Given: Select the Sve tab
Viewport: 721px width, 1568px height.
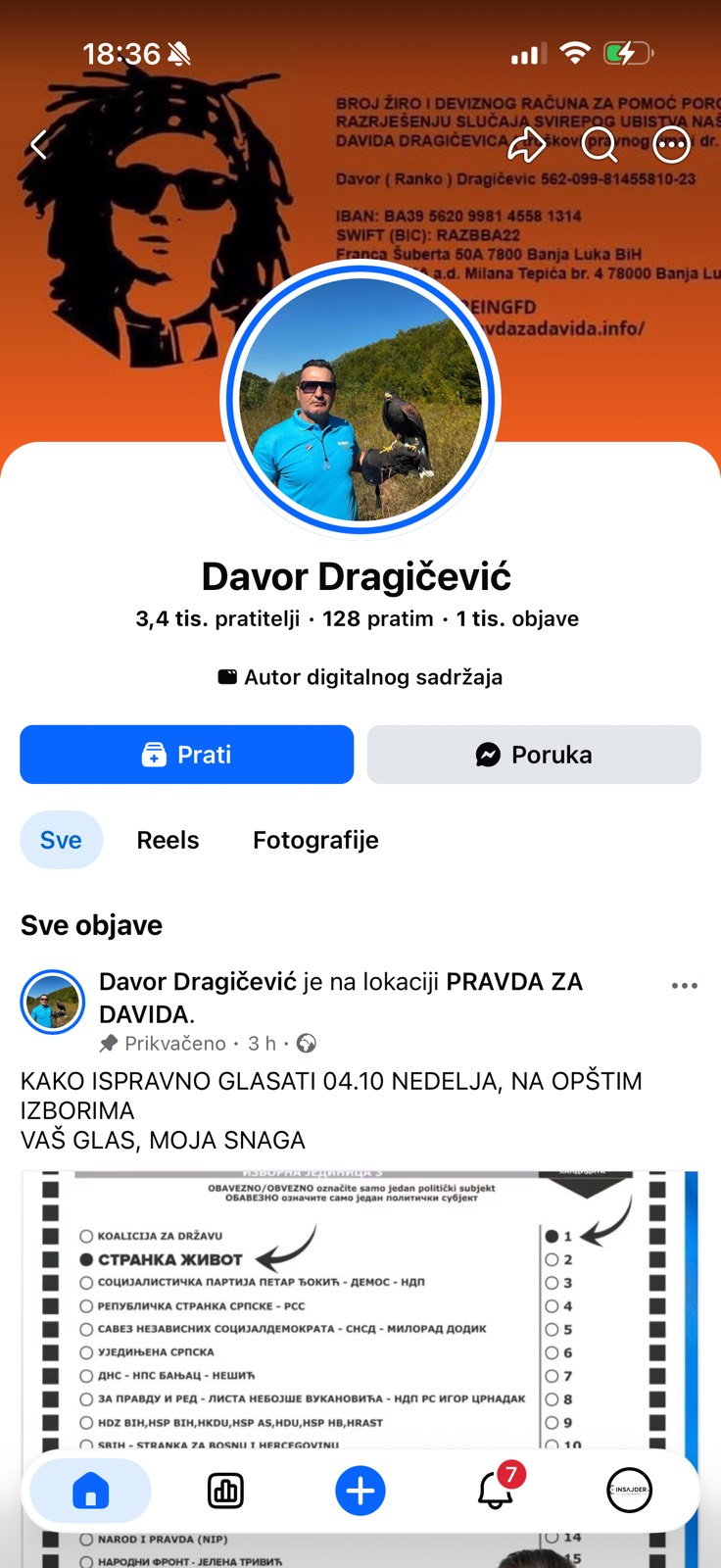Looking at the screenshot, I should click(61, 840).
